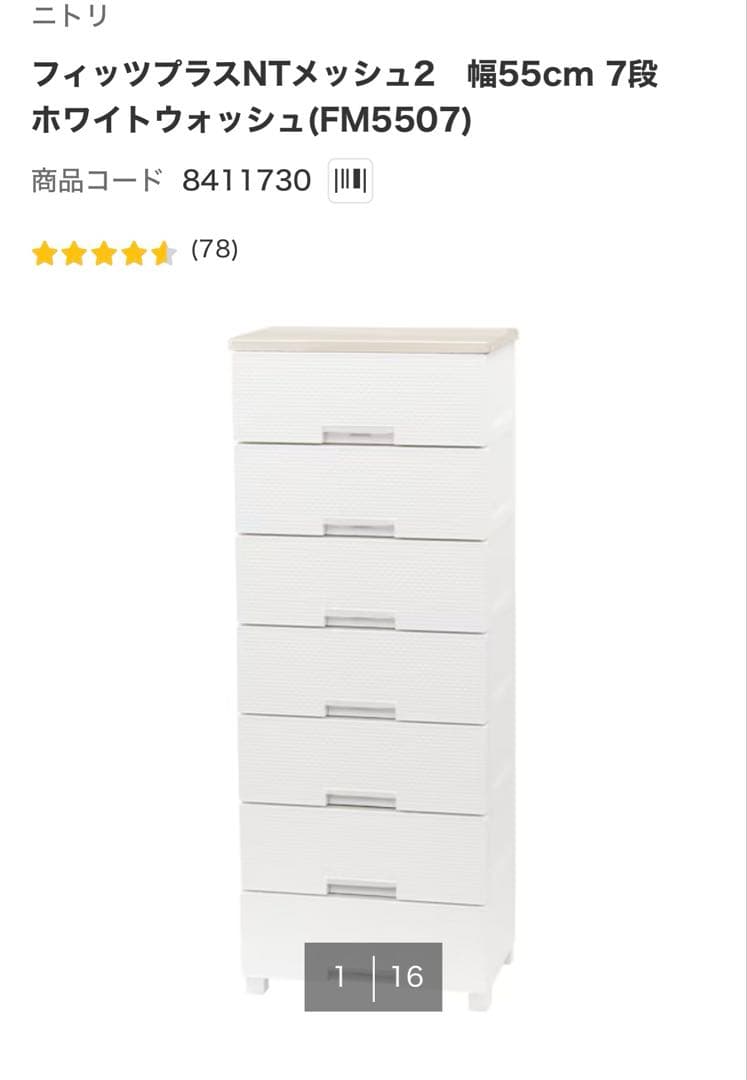747x1080 pixels.
Task: Click the 商品コード label
Action: click(x=95, y=182)
